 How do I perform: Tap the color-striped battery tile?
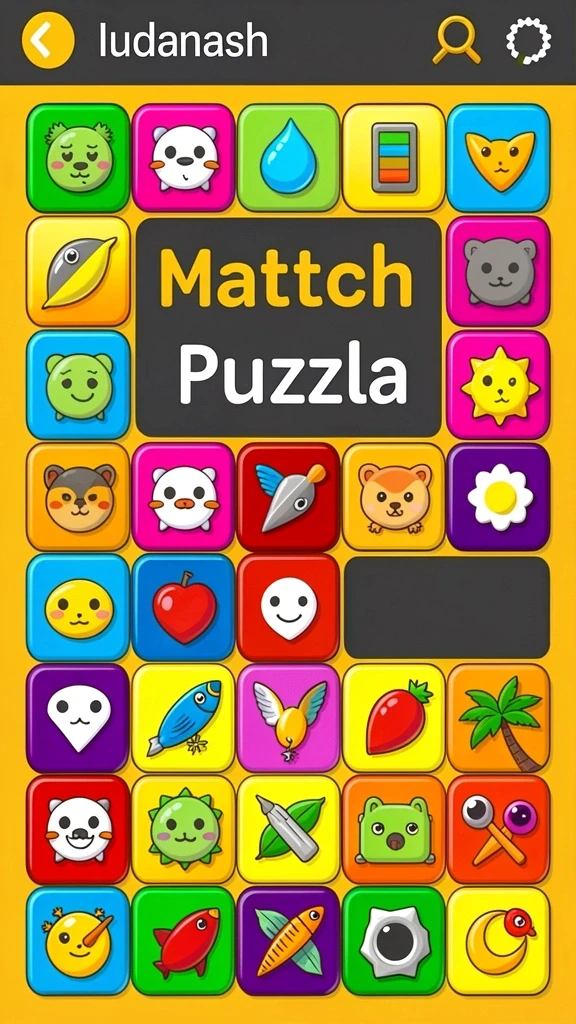pos(394,157)
